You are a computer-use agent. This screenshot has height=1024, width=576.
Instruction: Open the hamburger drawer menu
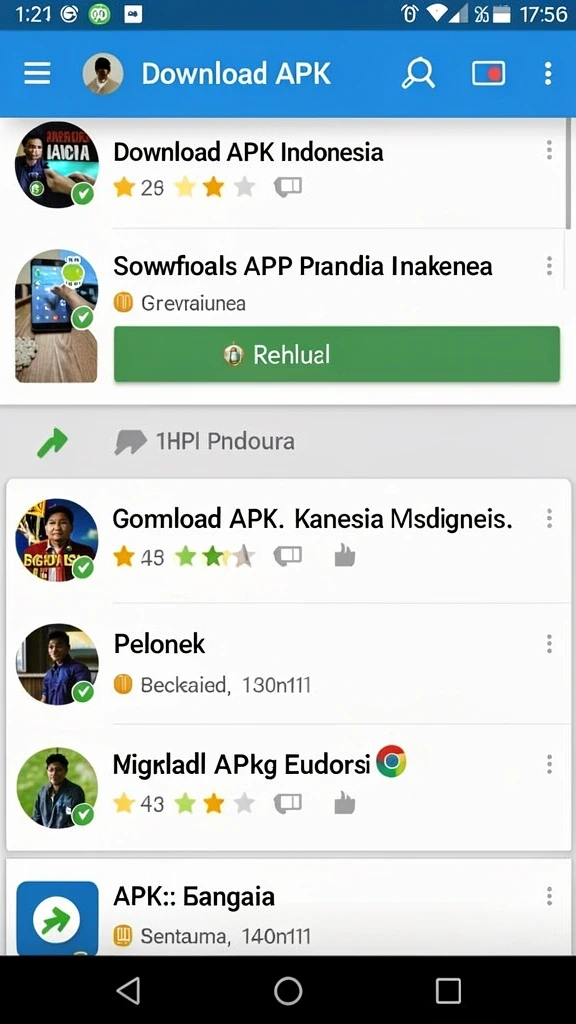pyautogui.click(x=37, y=74)
